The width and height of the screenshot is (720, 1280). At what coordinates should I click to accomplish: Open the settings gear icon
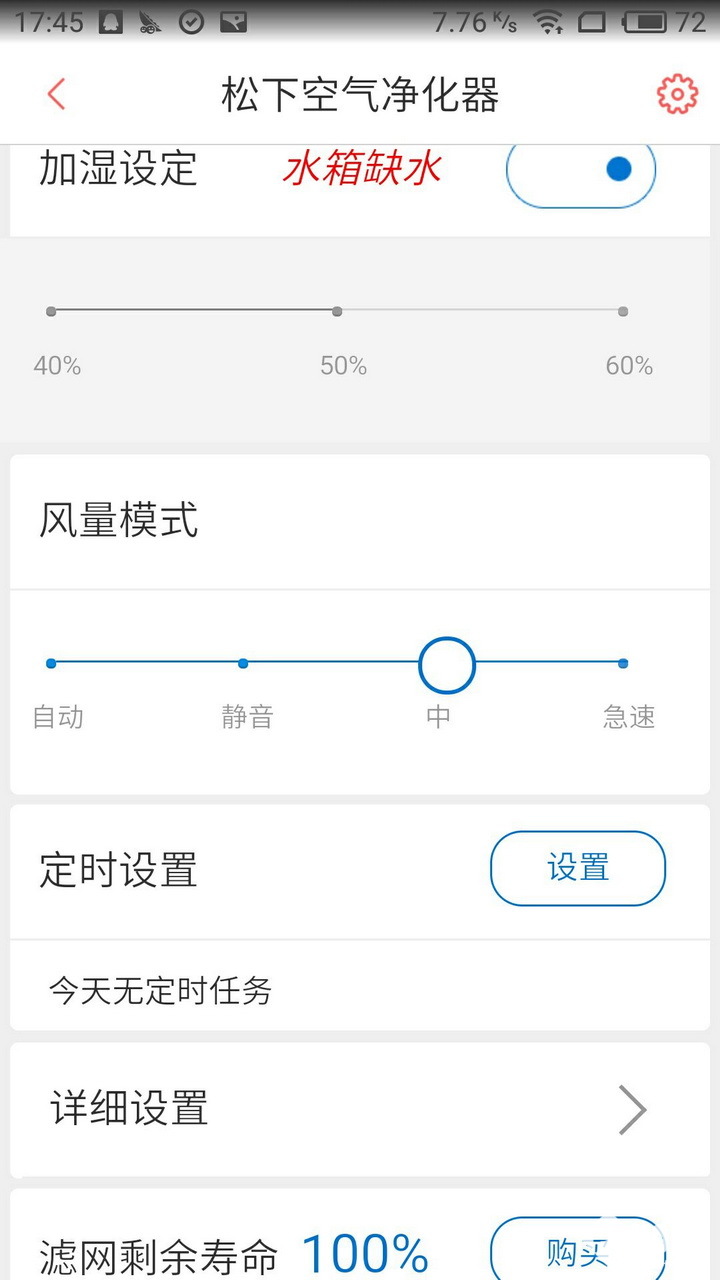(x=677, y=95)
